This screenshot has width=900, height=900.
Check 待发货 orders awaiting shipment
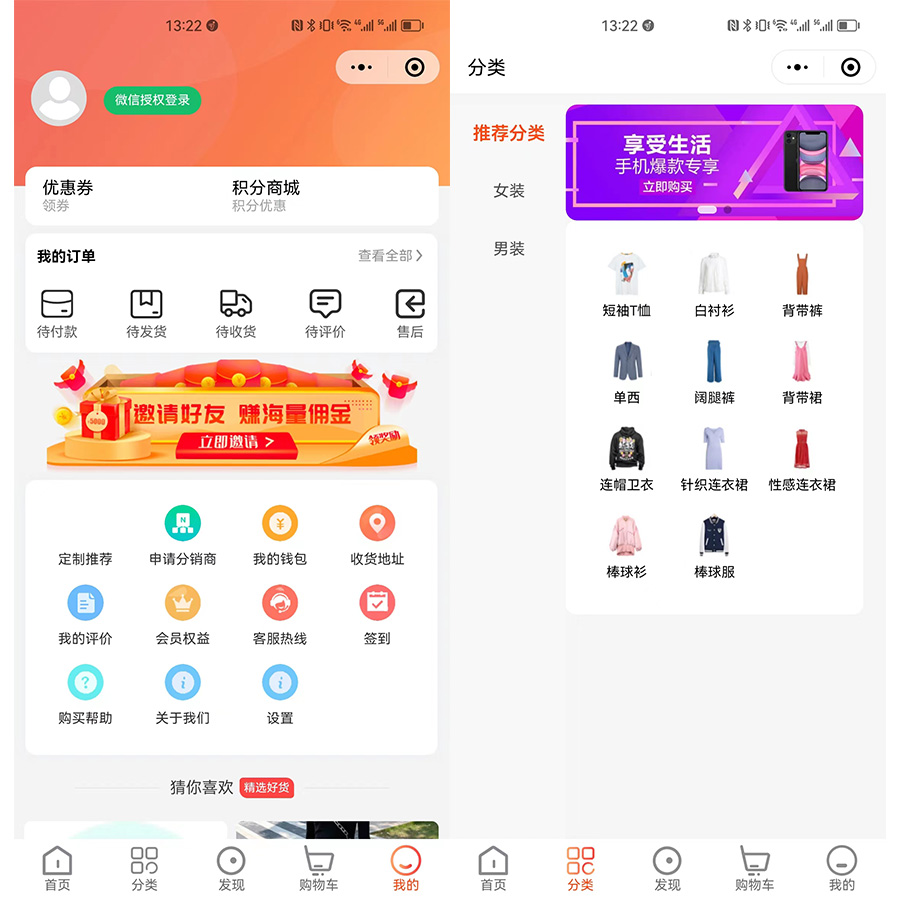[x=146, y=314]
